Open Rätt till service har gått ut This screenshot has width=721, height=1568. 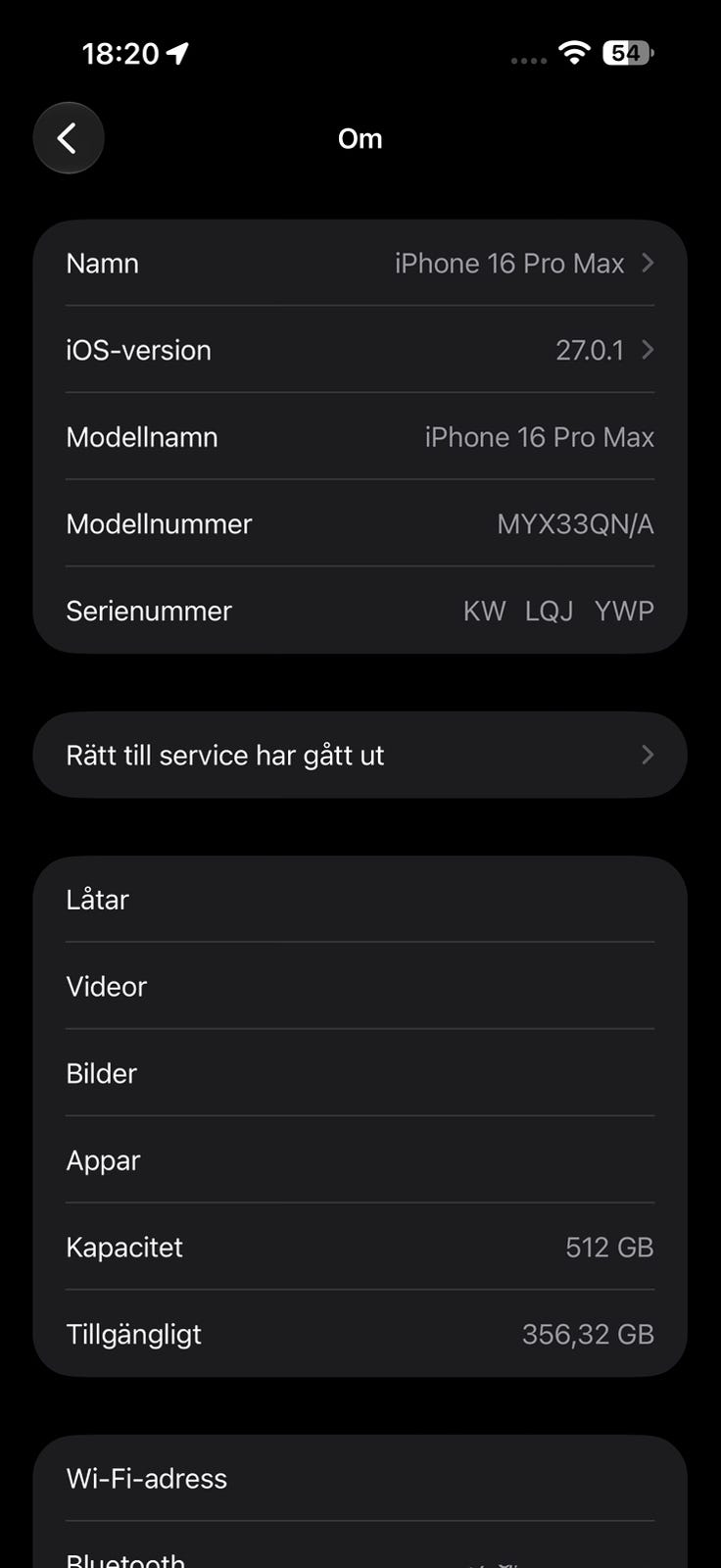360,755
